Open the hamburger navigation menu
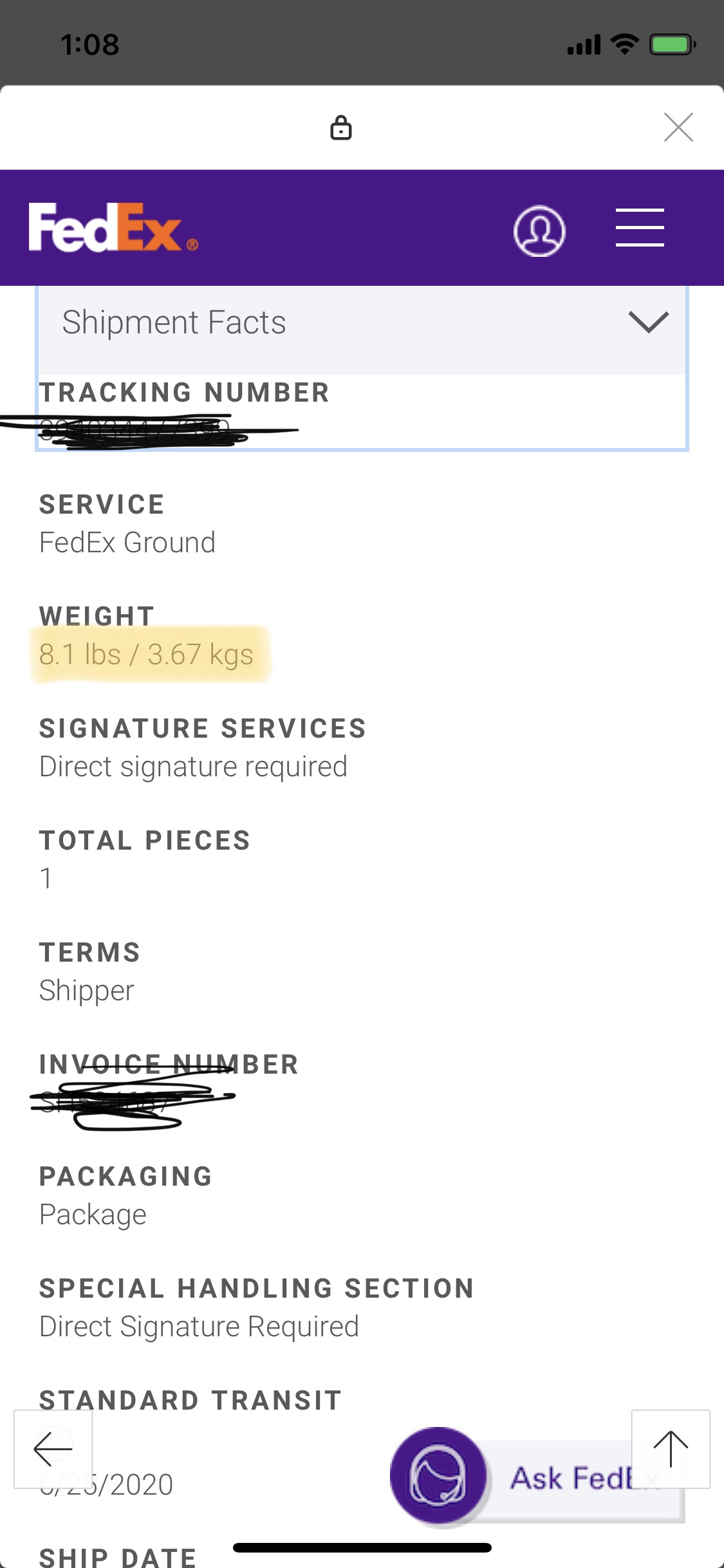This screenshot has width=724, height=1568. (640, 228)
